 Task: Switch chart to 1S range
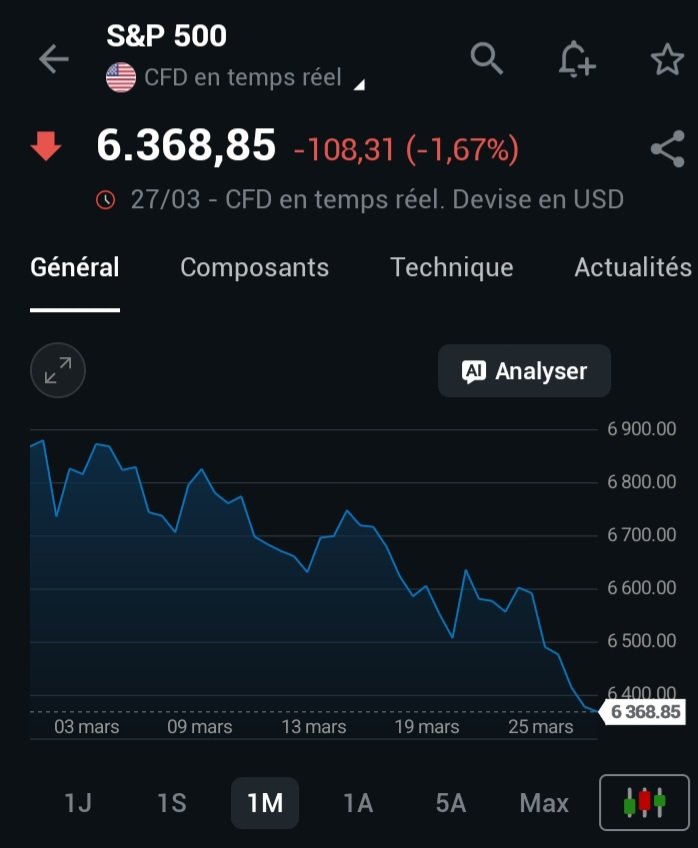click(172, 803)
